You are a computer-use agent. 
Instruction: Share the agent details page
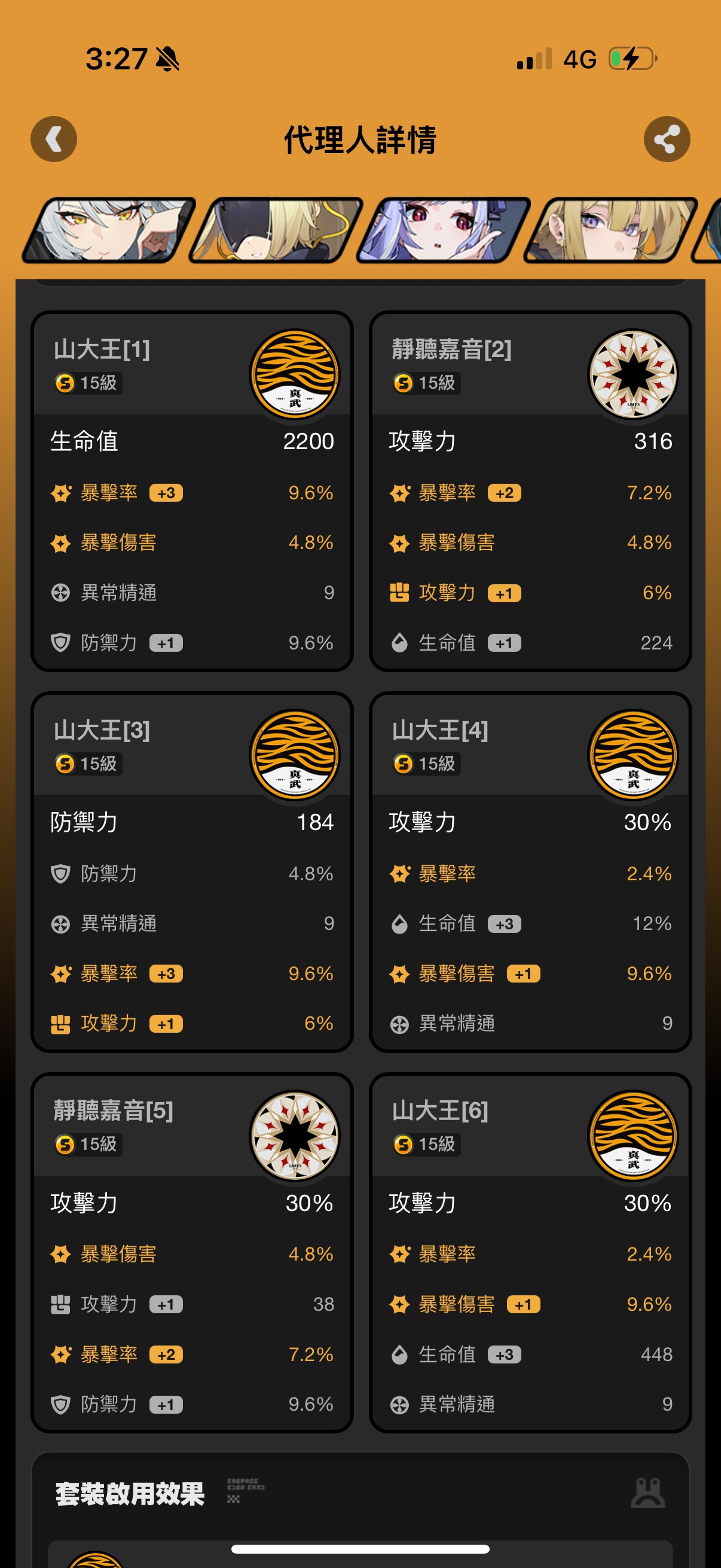coord(667,139)
